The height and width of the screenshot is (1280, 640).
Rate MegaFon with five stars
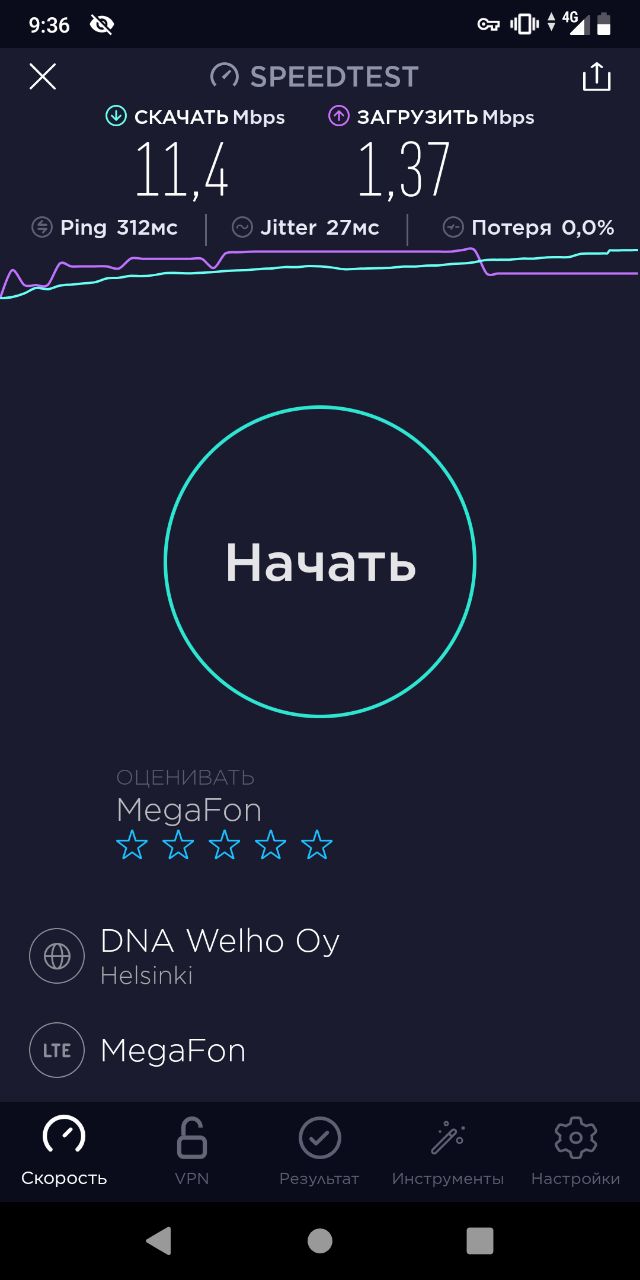click(x=317, y=846)
